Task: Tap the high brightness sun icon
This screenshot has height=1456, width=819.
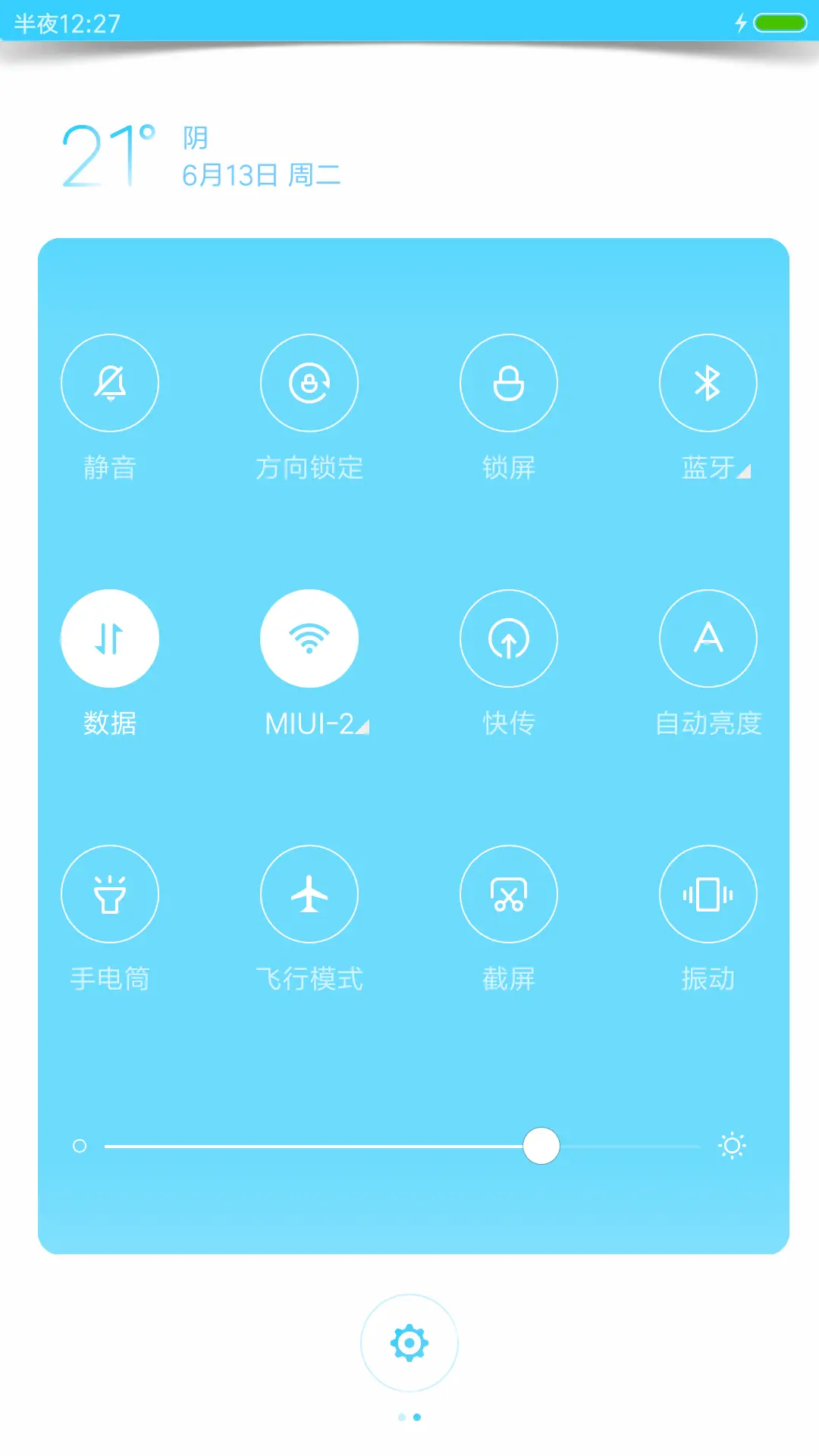Action: [x=731, y=1147]
